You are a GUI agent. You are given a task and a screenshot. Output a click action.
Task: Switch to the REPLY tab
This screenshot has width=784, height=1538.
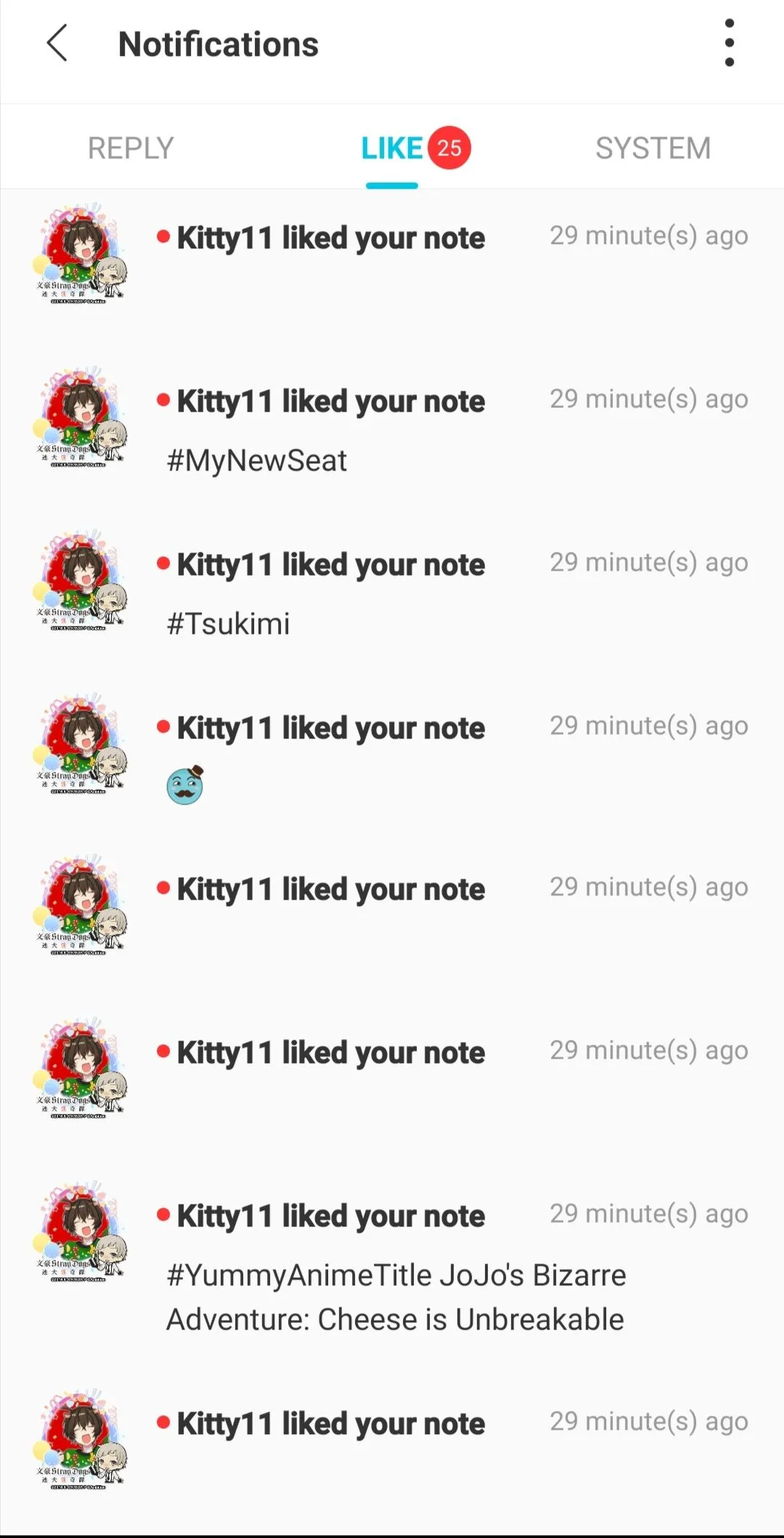pyautogui.click(x=131, y=148)
